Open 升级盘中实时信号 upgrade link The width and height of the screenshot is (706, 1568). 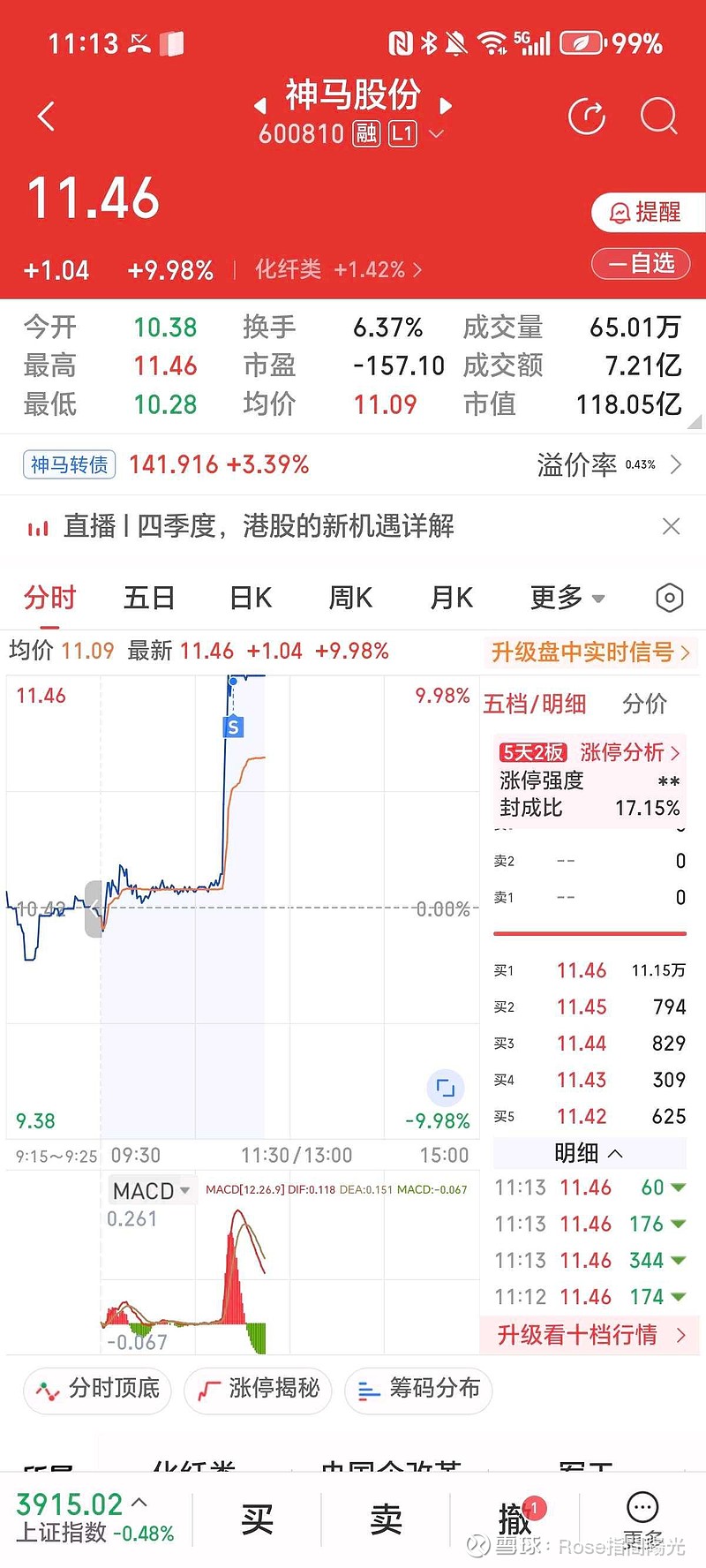[590, 652]
